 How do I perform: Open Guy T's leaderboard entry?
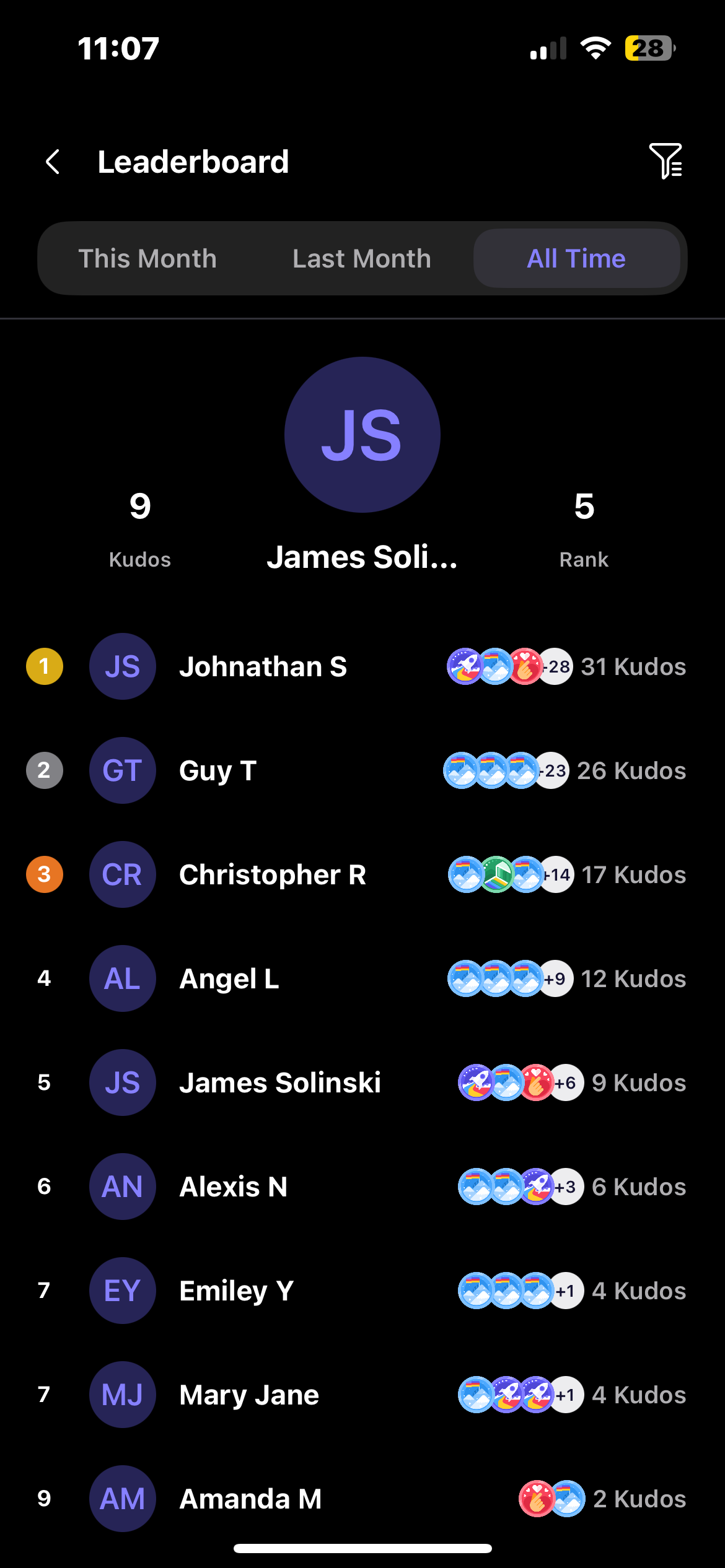[362, 770]
